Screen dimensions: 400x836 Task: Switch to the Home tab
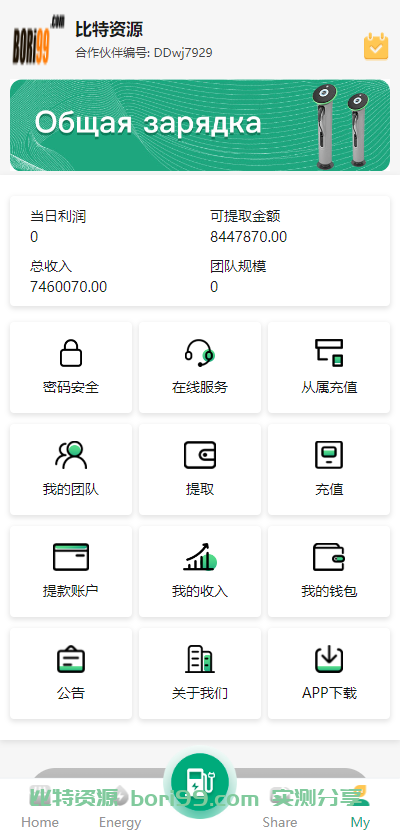pyautogui.click(x=40, y=808)
